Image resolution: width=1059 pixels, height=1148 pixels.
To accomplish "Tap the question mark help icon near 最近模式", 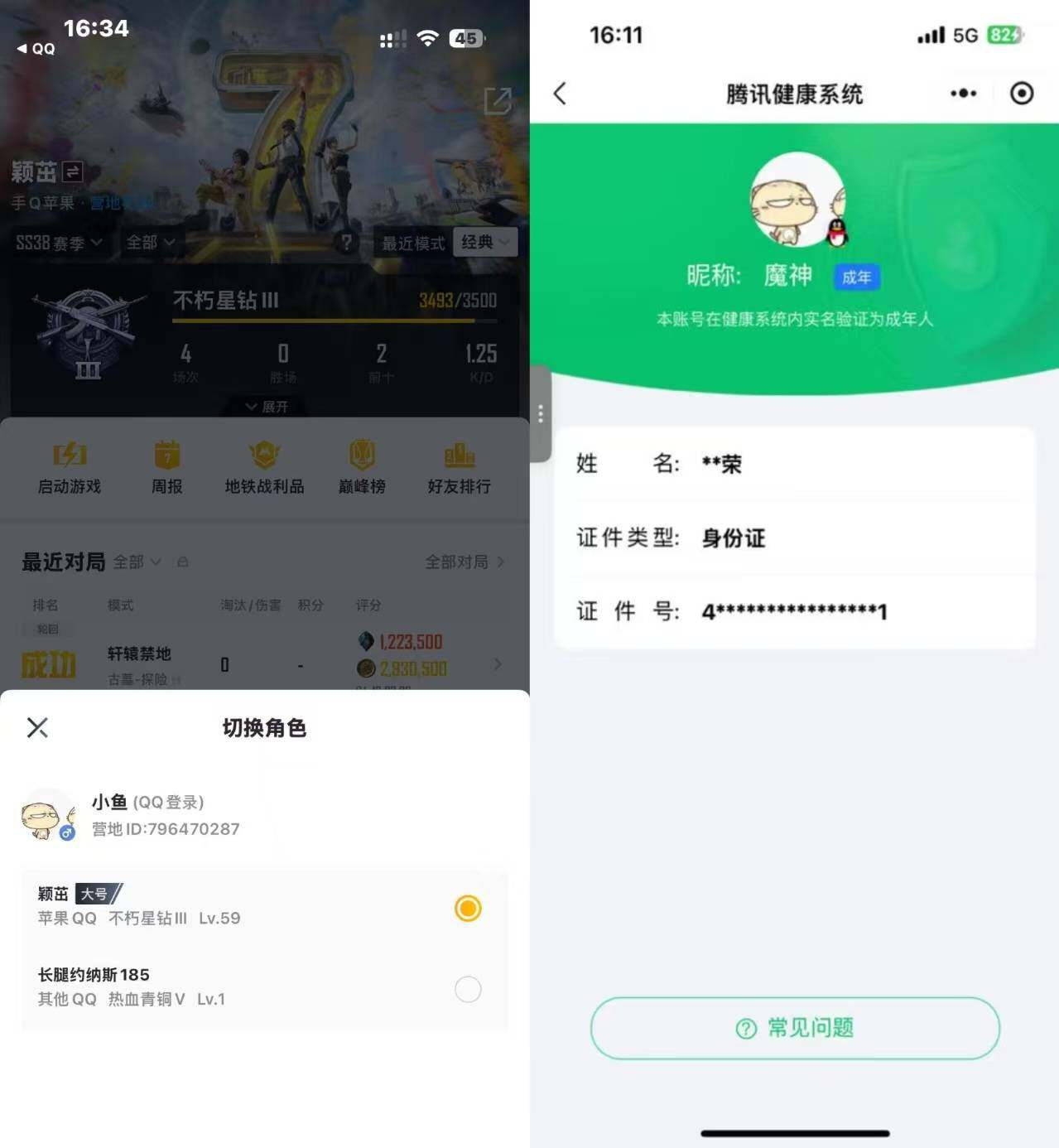I will (347, 242).
